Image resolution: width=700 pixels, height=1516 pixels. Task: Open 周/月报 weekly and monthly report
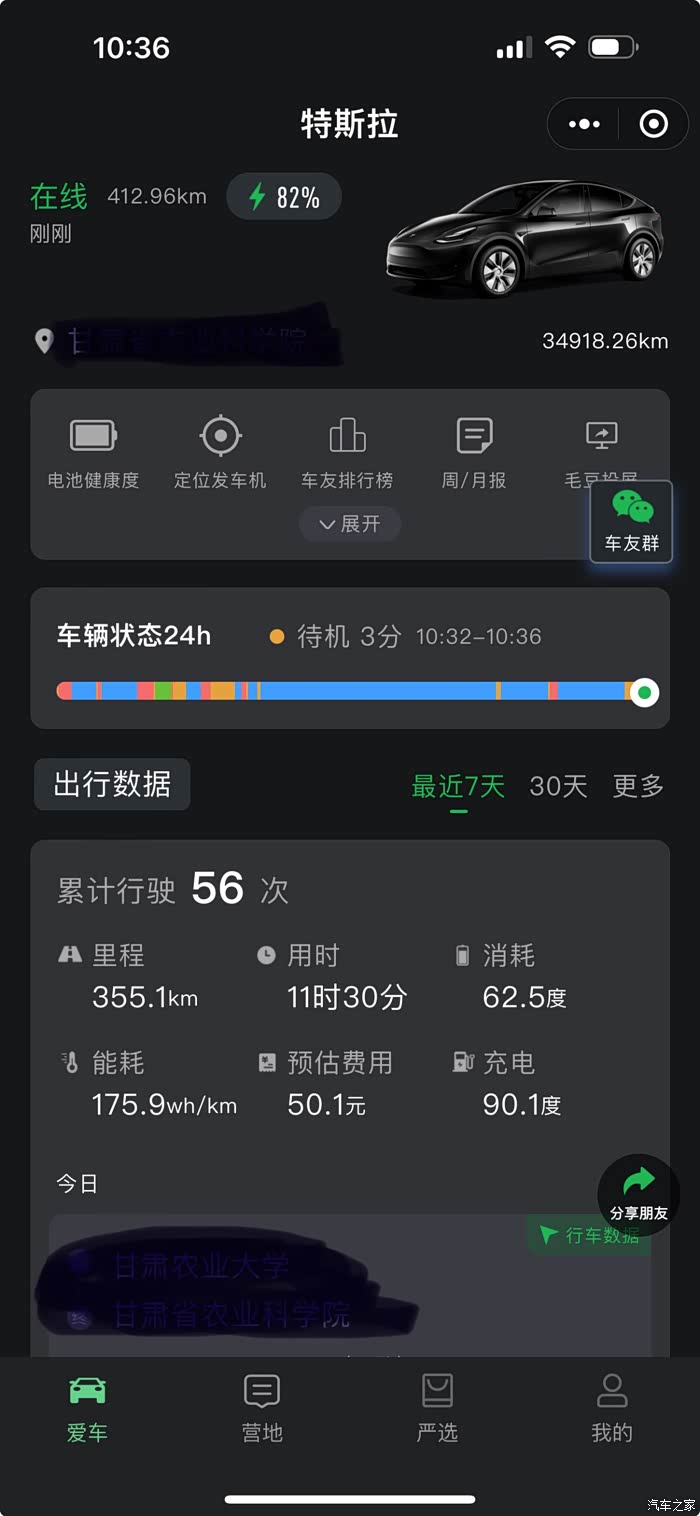[x=474, y=454]
